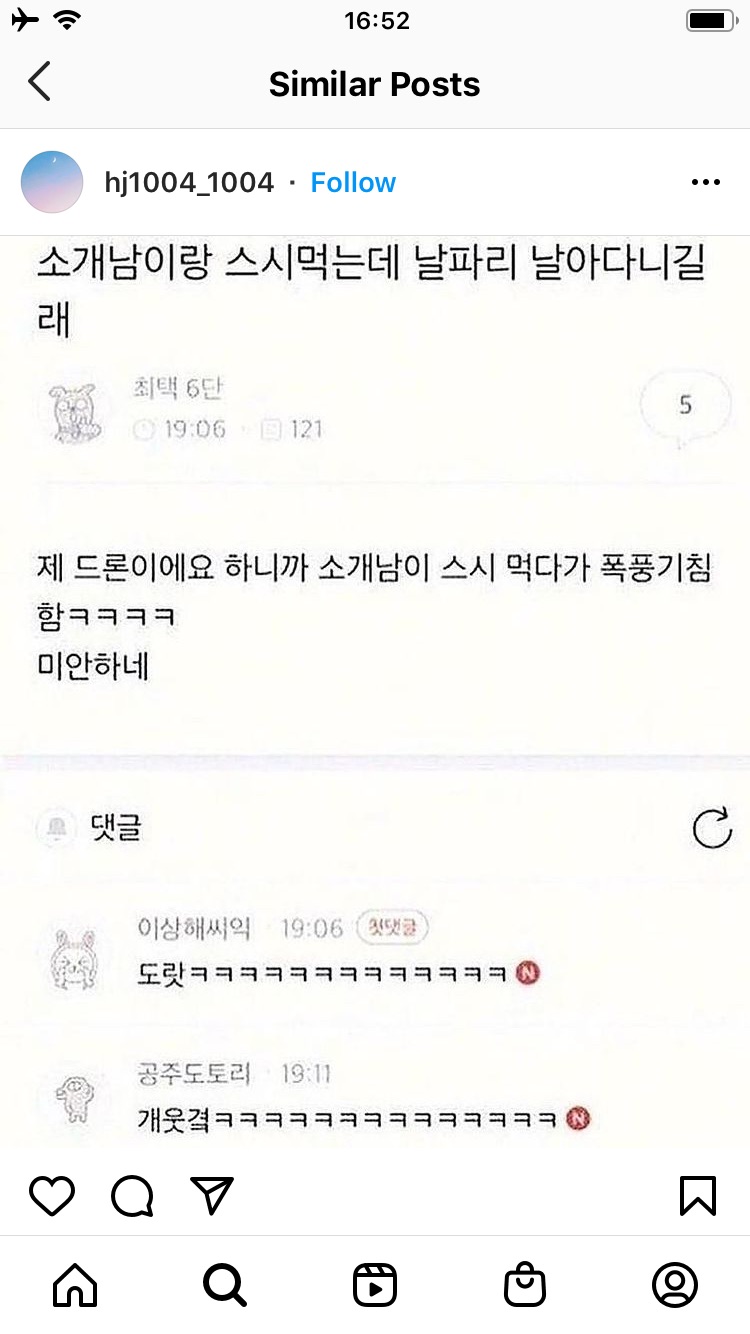This screenshot has height=1334, width=750.
Task: Save post with the bookmark icon
Action: pyautogui.click(x=698, y=1195)
